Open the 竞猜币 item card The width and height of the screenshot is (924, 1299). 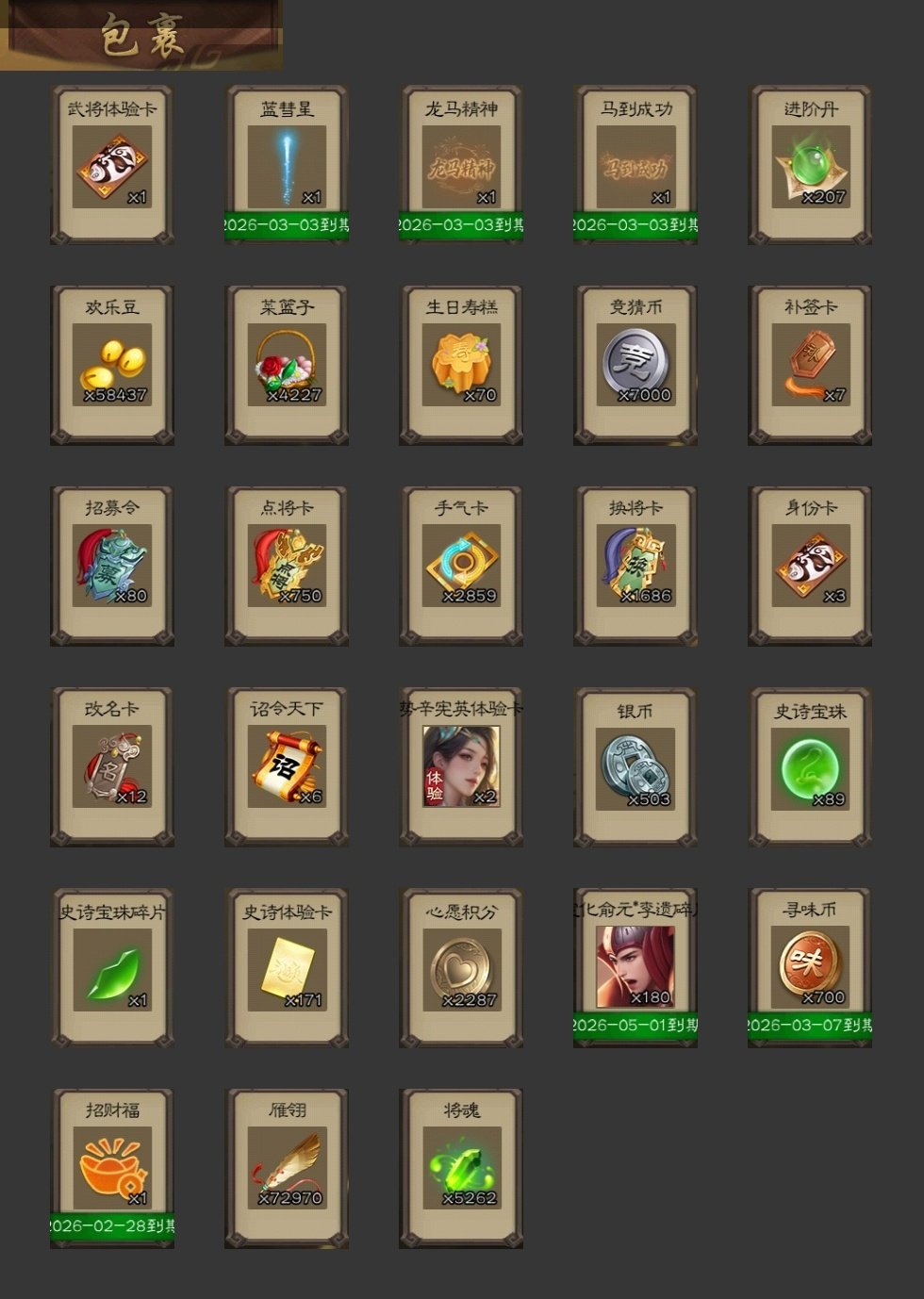click(635, 366)
